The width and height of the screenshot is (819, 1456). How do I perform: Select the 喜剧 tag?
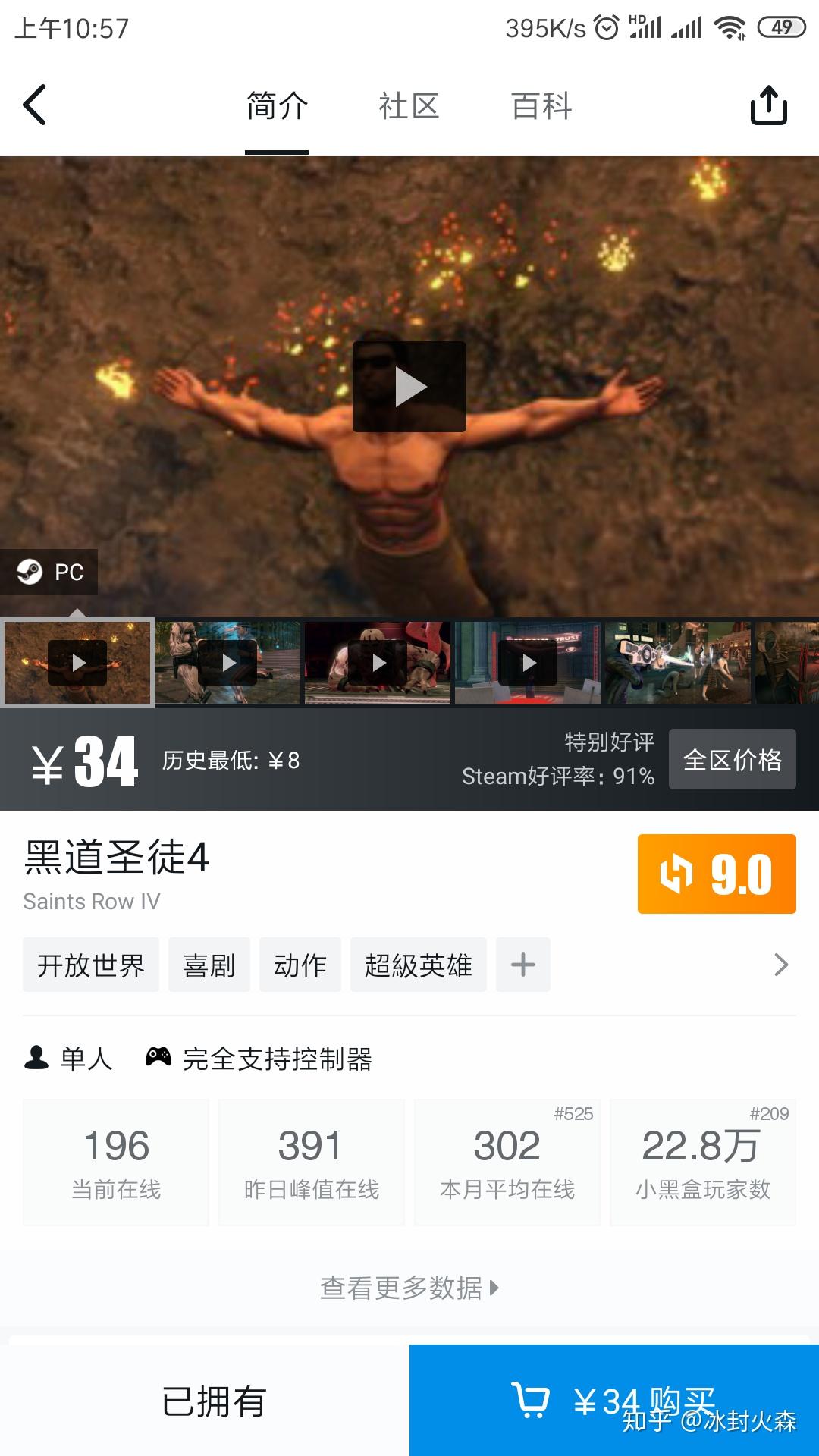(209, 965)
